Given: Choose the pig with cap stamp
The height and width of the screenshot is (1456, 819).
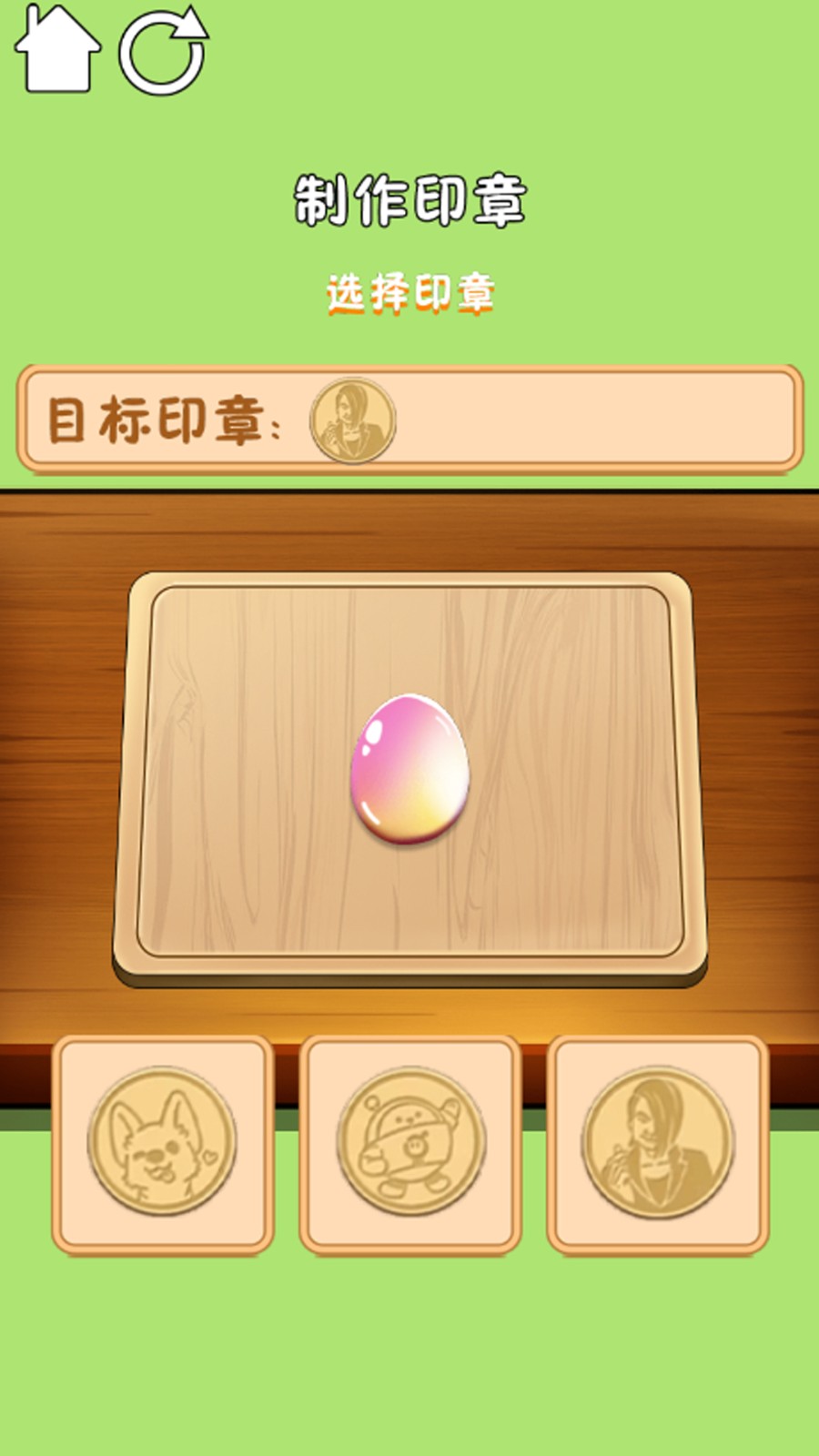Looking at the screenshot, I should (410, 1143).
